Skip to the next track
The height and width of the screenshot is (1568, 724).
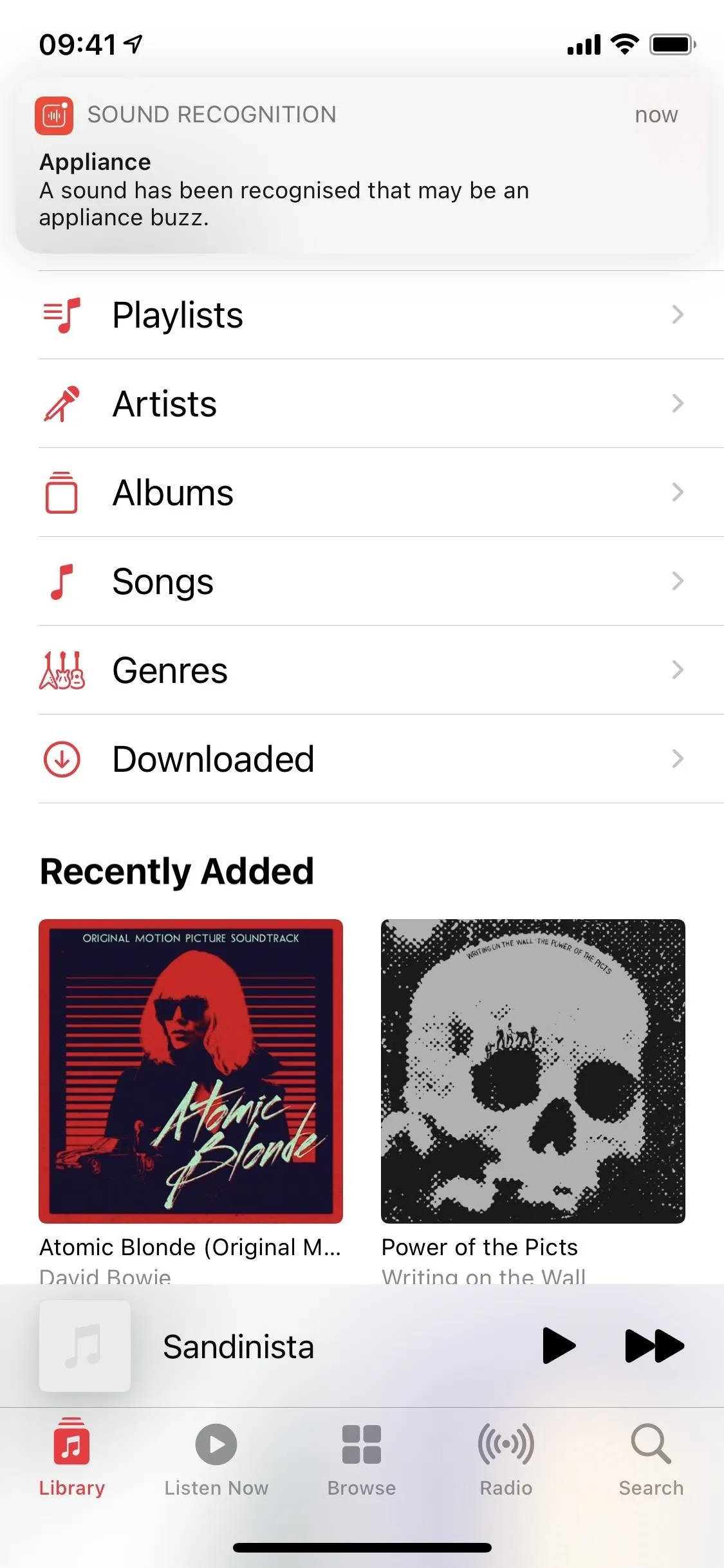tap(654, 1346)
